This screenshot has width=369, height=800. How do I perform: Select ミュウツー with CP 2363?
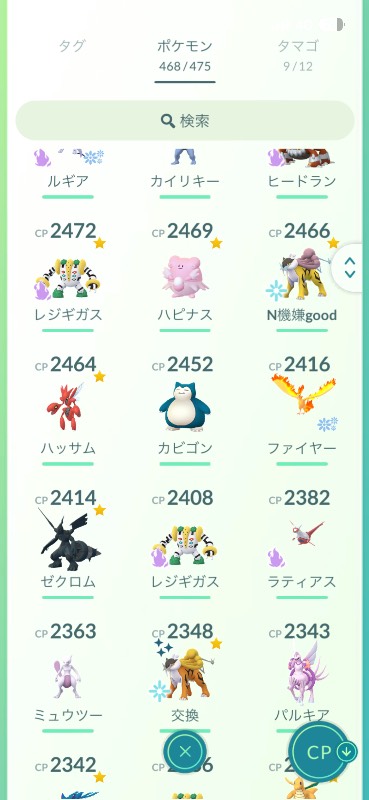click(68, 677)
